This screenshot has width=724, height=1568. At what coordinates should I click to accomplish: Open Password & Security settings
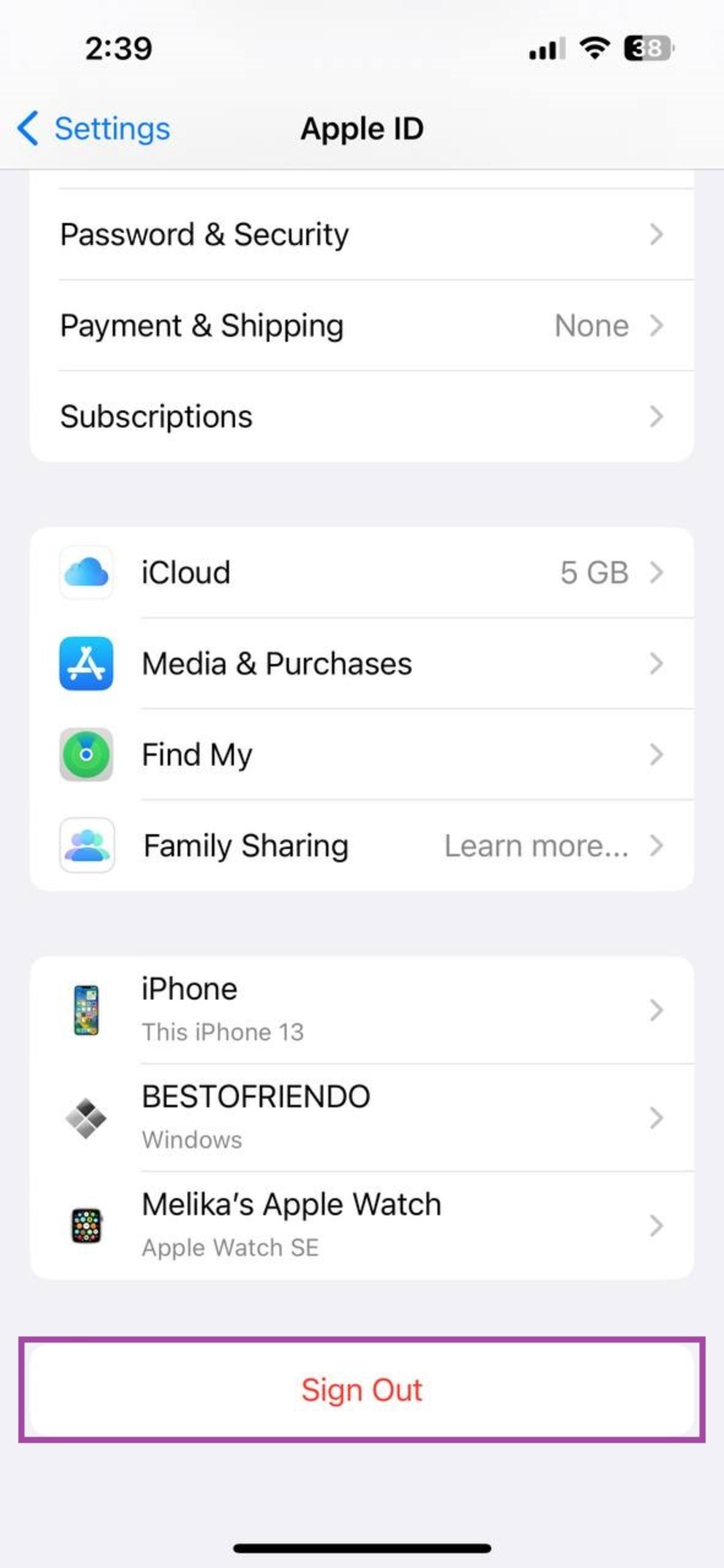click(x=362, y=234)
